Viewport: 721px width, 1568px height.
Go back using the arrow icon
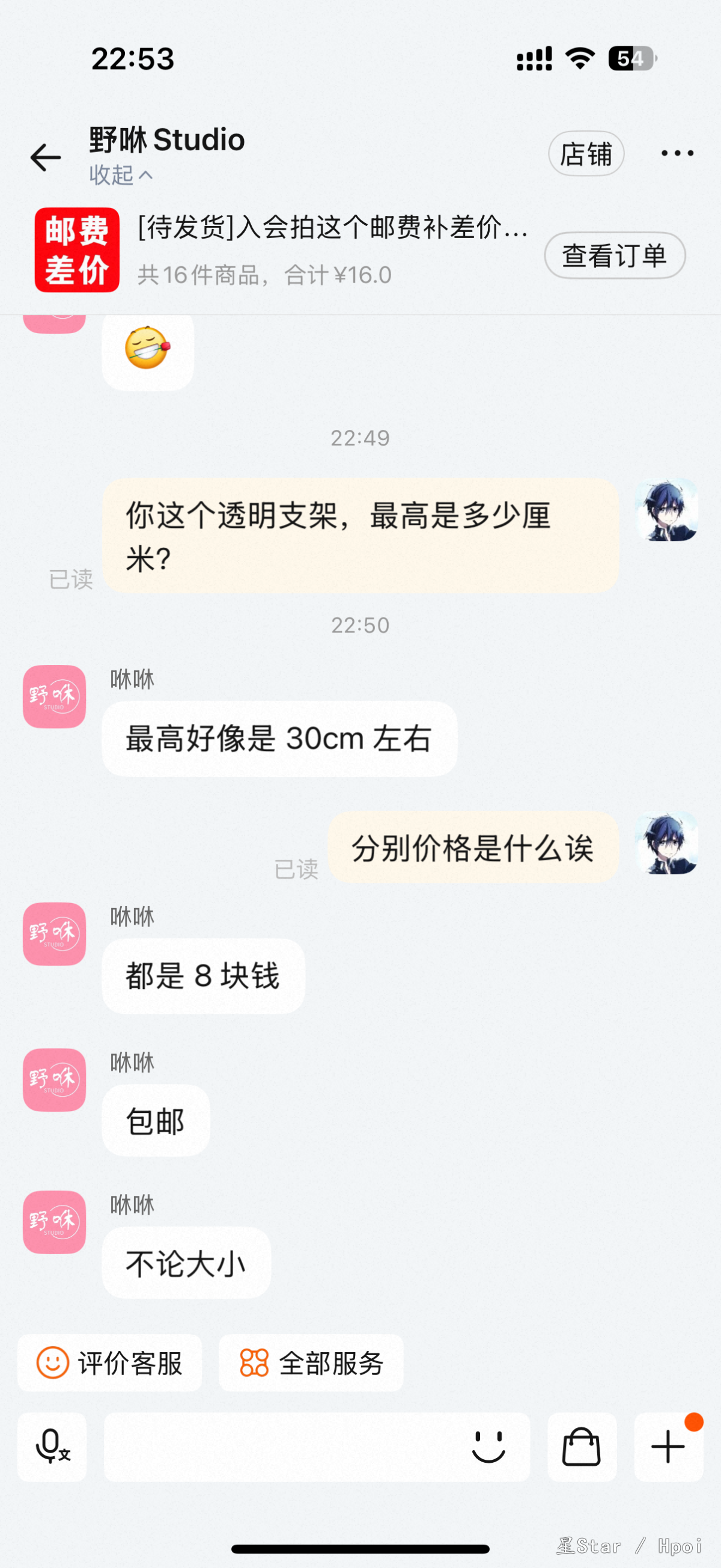coord(46,157)
